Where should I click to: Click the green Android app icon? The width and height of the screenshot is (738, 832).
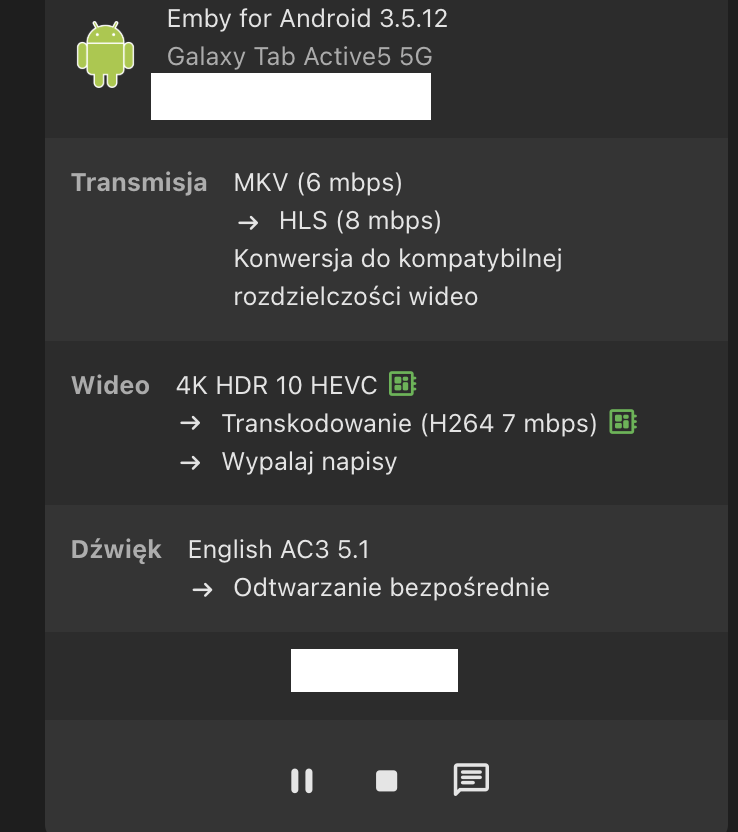tap(104, 54)
